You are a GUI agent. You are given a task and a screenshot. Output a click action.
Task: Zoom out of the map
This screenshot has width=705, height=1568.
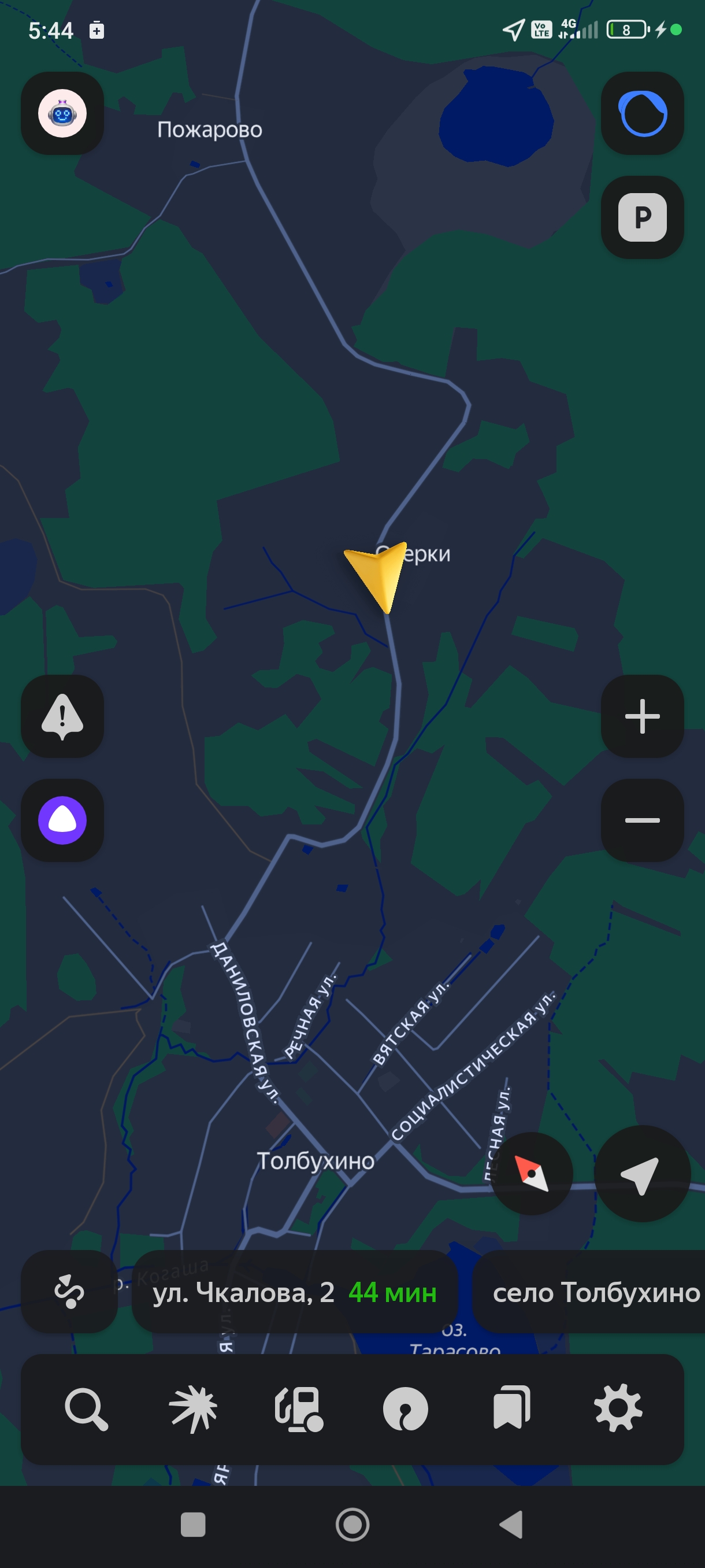tap(643, 820)
